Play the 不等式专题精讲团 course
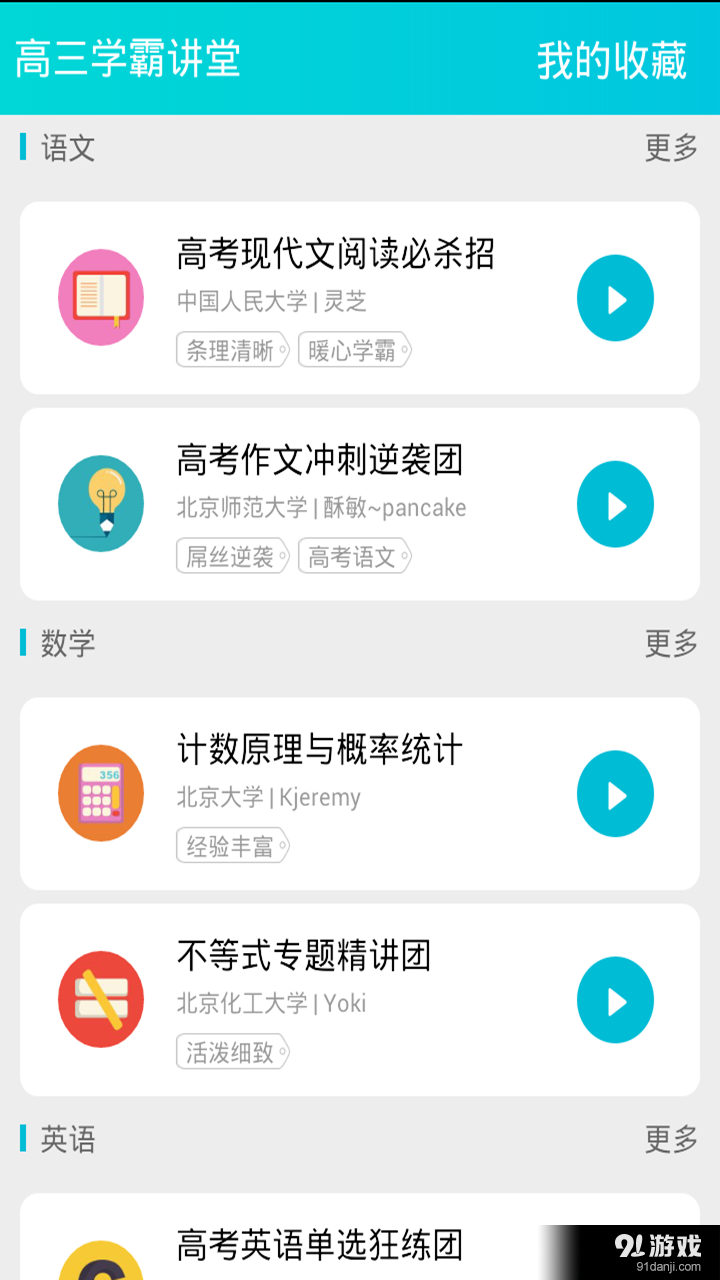720x1280 pixels. point(615,999)
